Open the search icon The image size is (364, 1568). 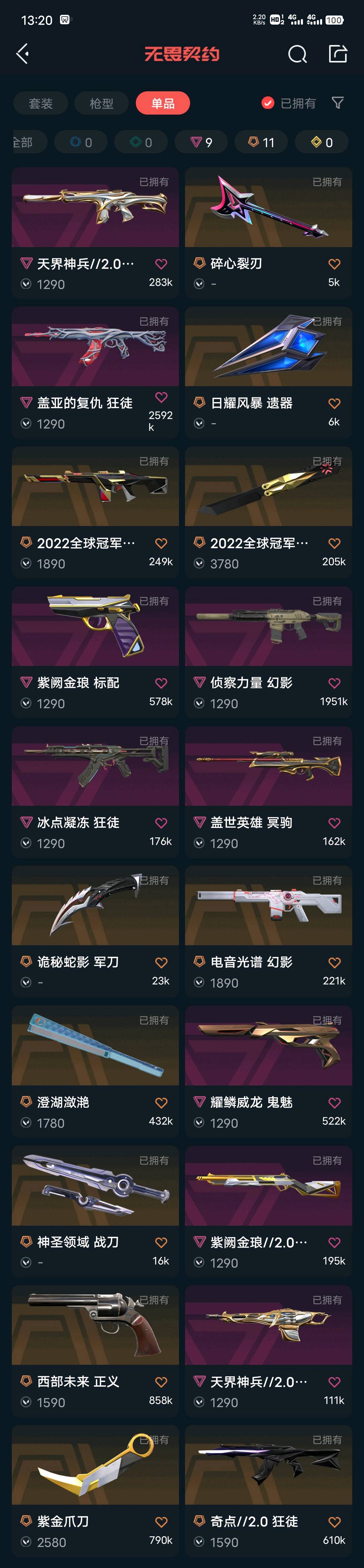(297, 54)
